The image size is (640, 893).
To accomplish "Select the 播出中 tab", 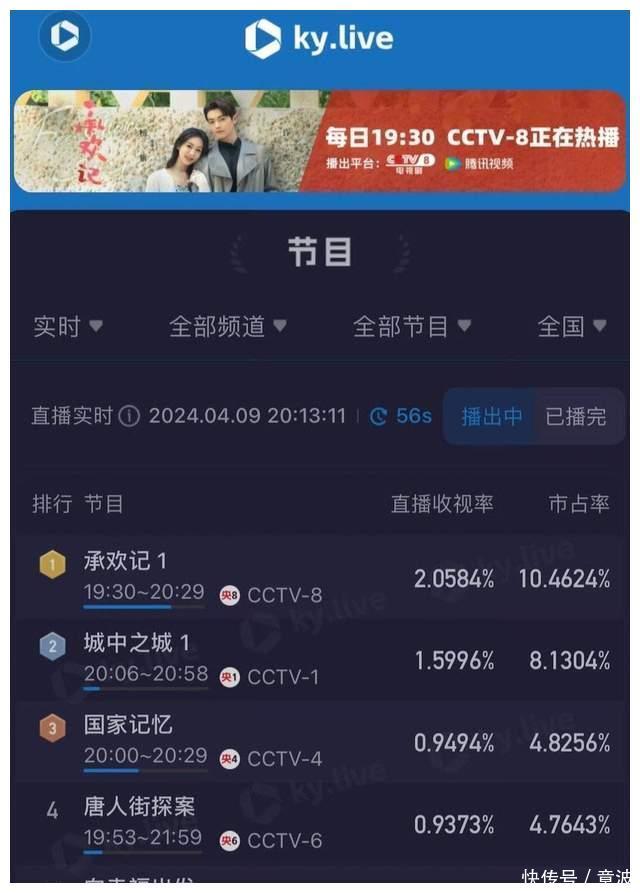I will pyautogui.click(x=491, y=416).
